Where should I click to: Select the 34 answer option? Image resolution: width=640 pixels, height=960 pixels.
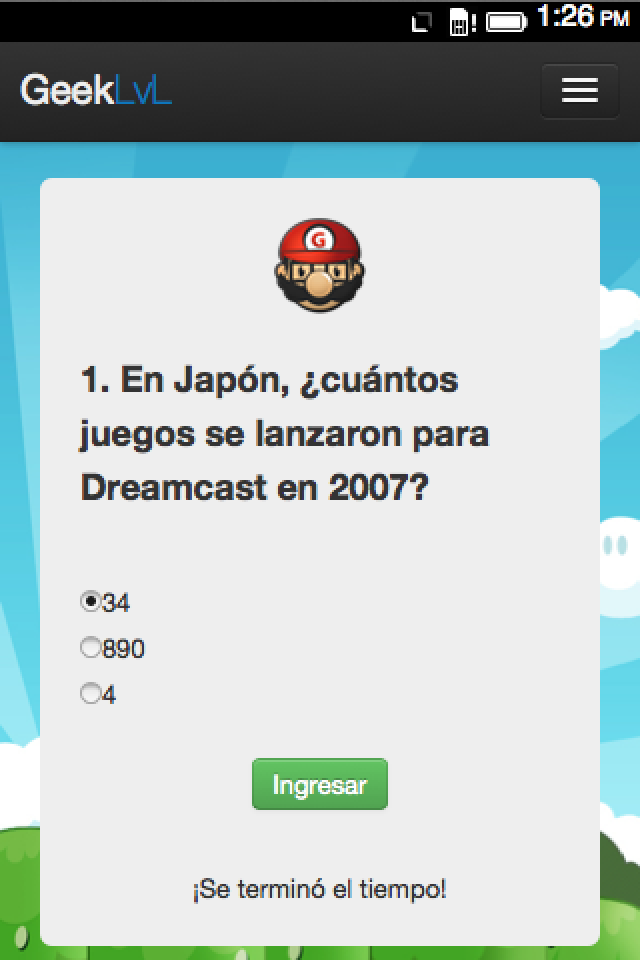point(91,602)
